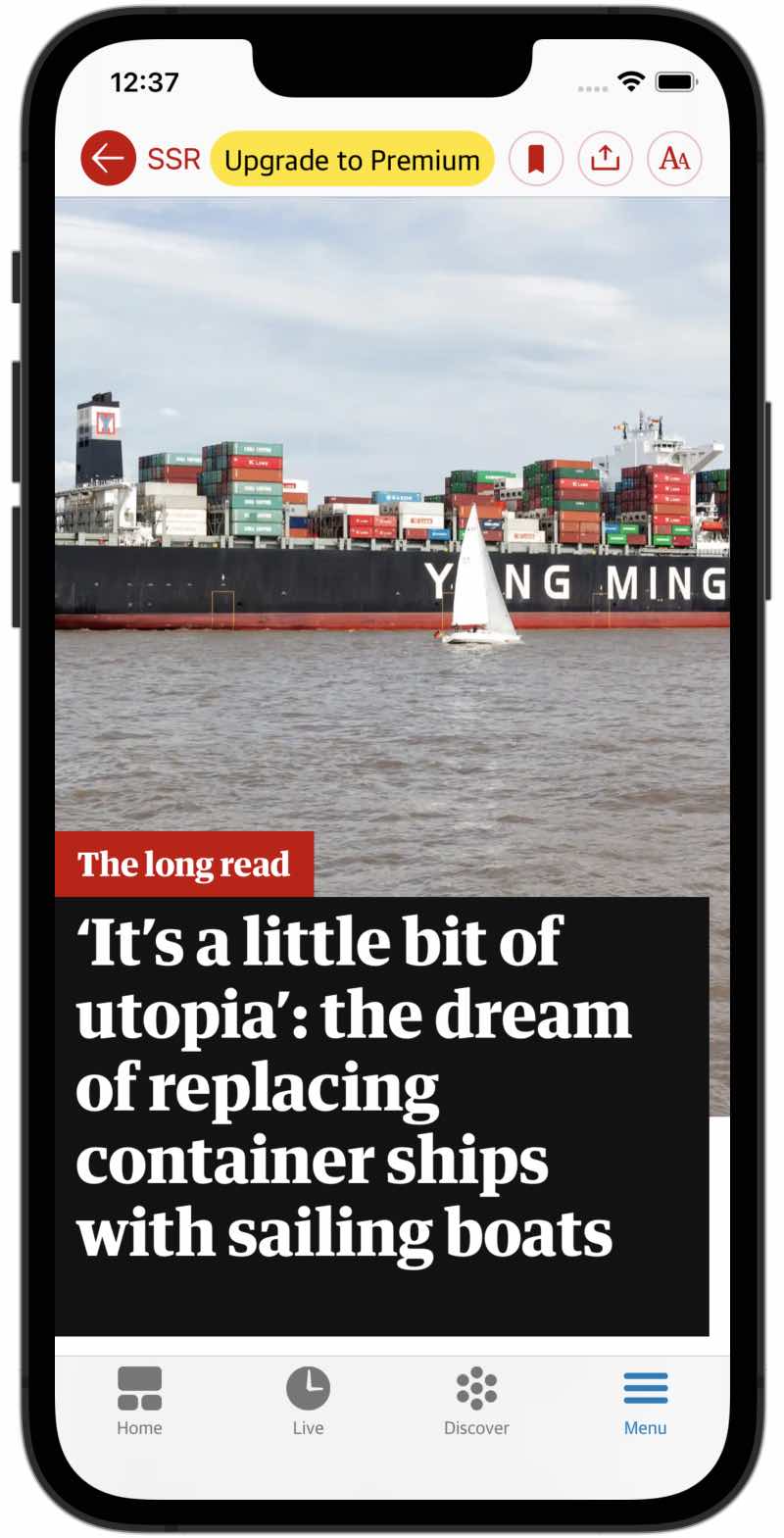784x1538 pixels.
Task: Tap the SSR logo text
Action: (175, 158)
